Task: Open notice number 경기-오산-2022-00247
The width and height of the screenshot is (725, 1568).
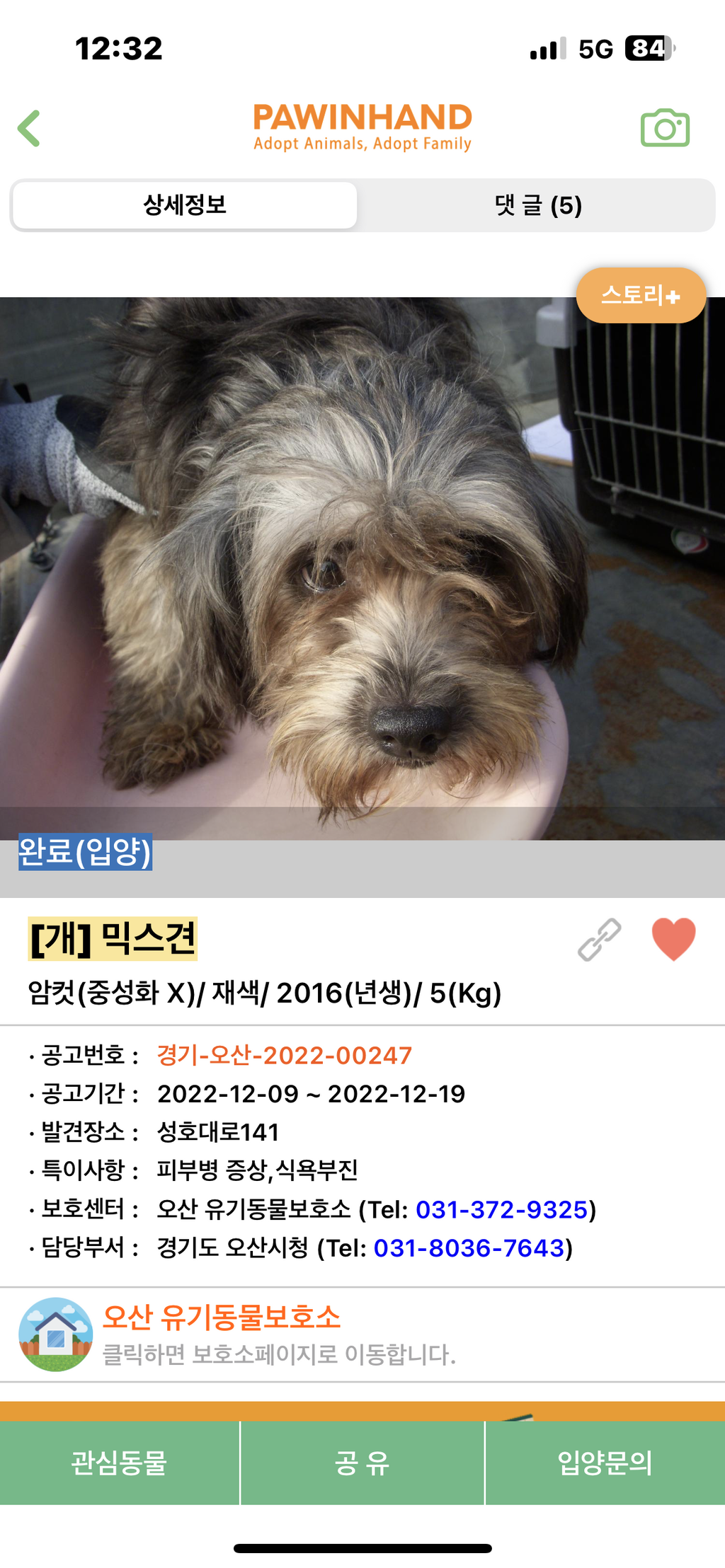Action: pyautogui.click(x=284, y=1055)
